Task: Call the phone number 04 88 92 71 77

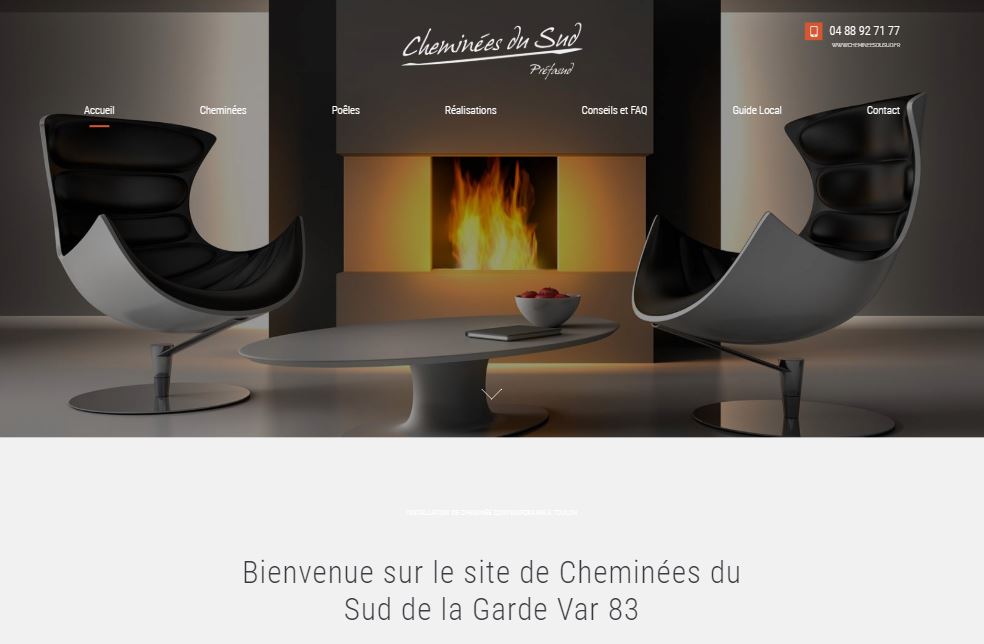Action: 863,31
